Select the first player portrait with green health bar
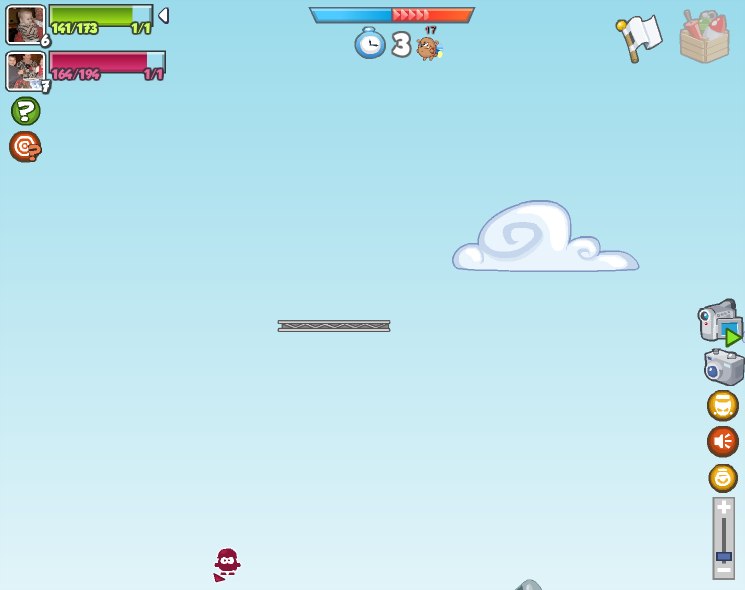Viewport: 745px width, 590px height. (x=26, y=24)
